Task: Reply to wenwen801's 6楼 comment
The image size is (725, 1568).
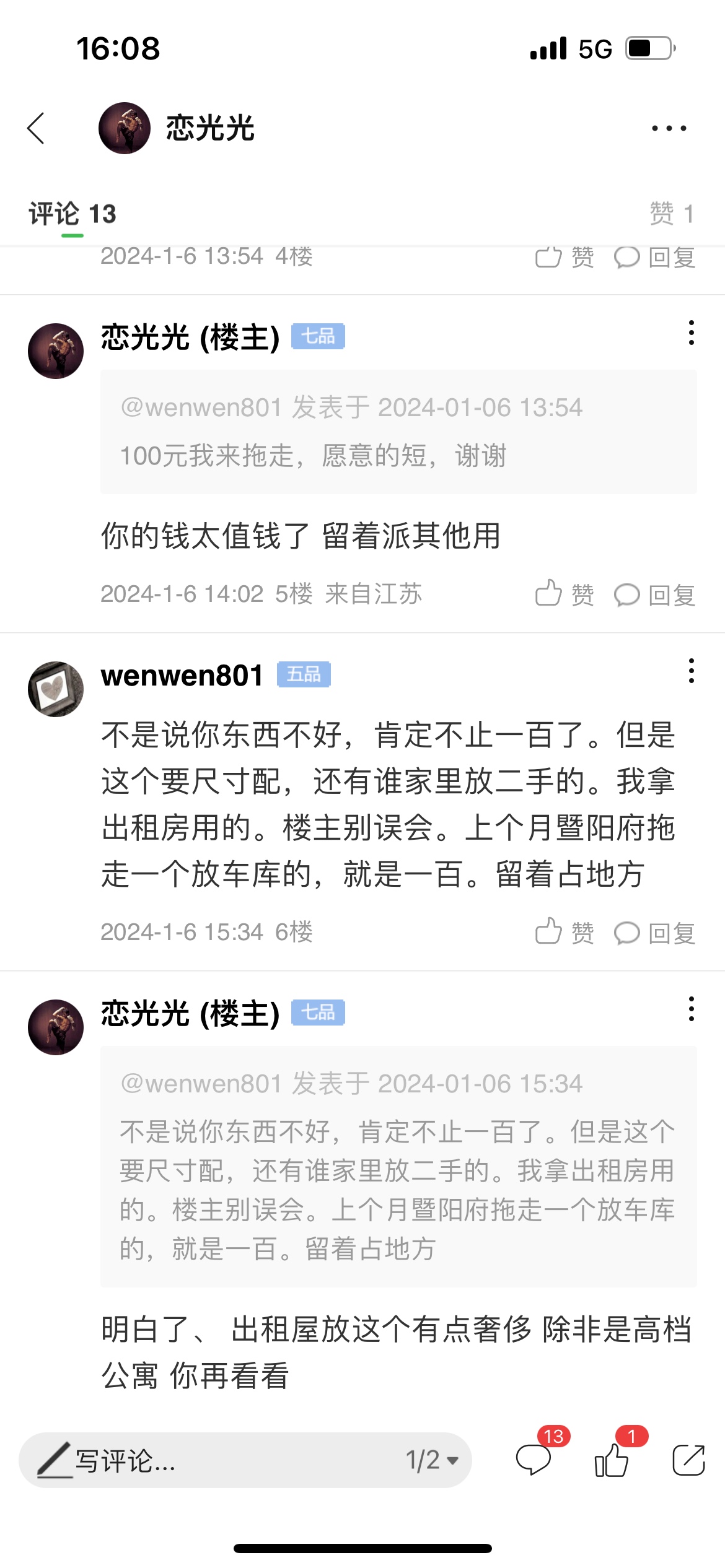Action: [654, 933]
